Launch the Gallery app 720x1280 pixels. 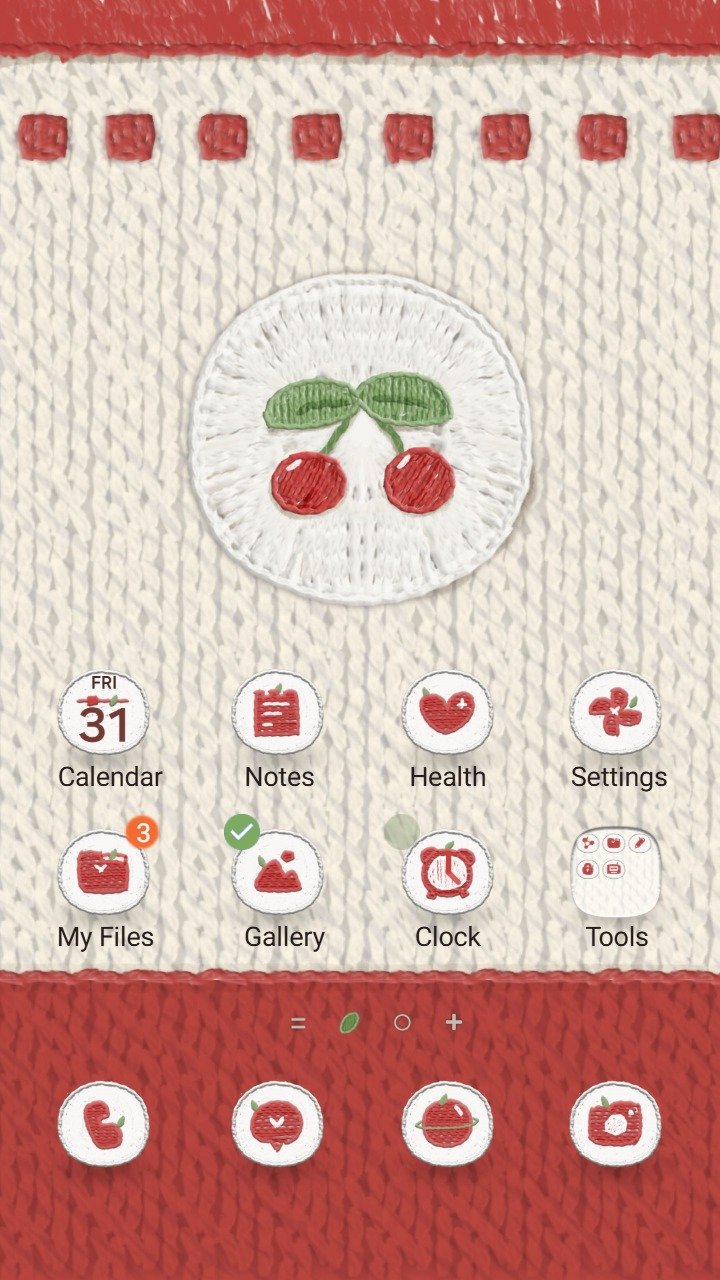[277, 872]
